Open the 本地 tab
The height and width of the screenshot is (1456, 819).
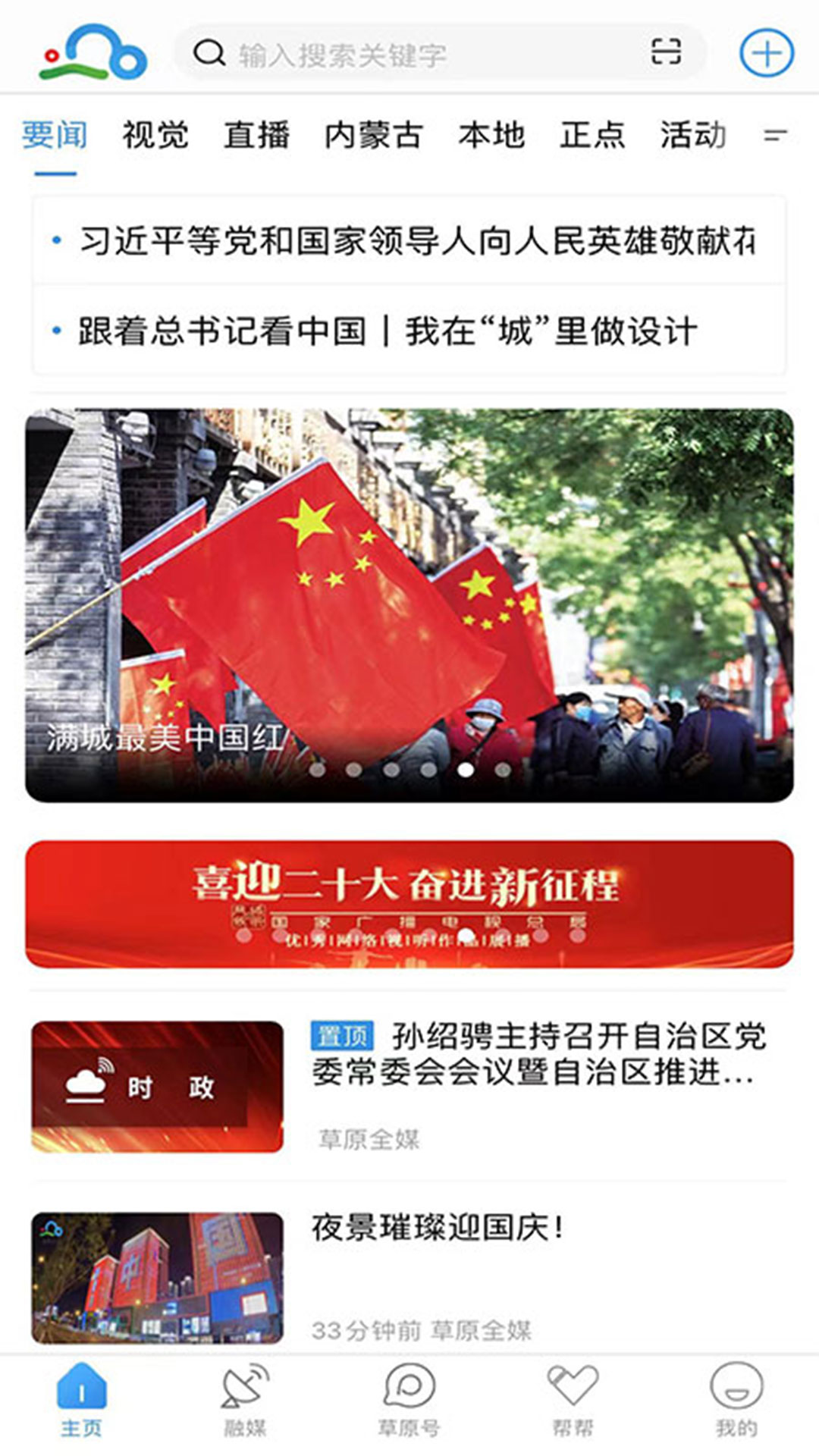491,136
